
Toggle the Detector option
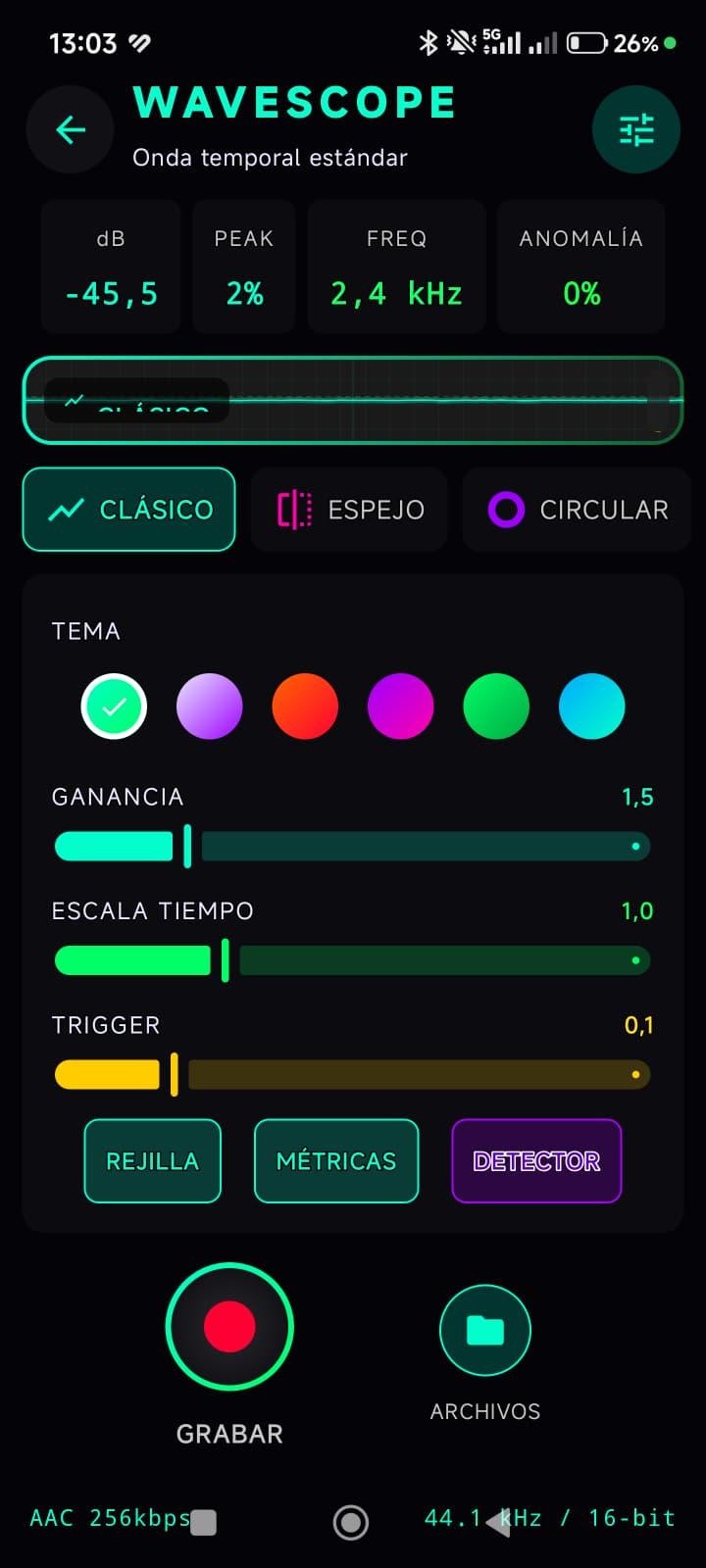click(536, 1161)
